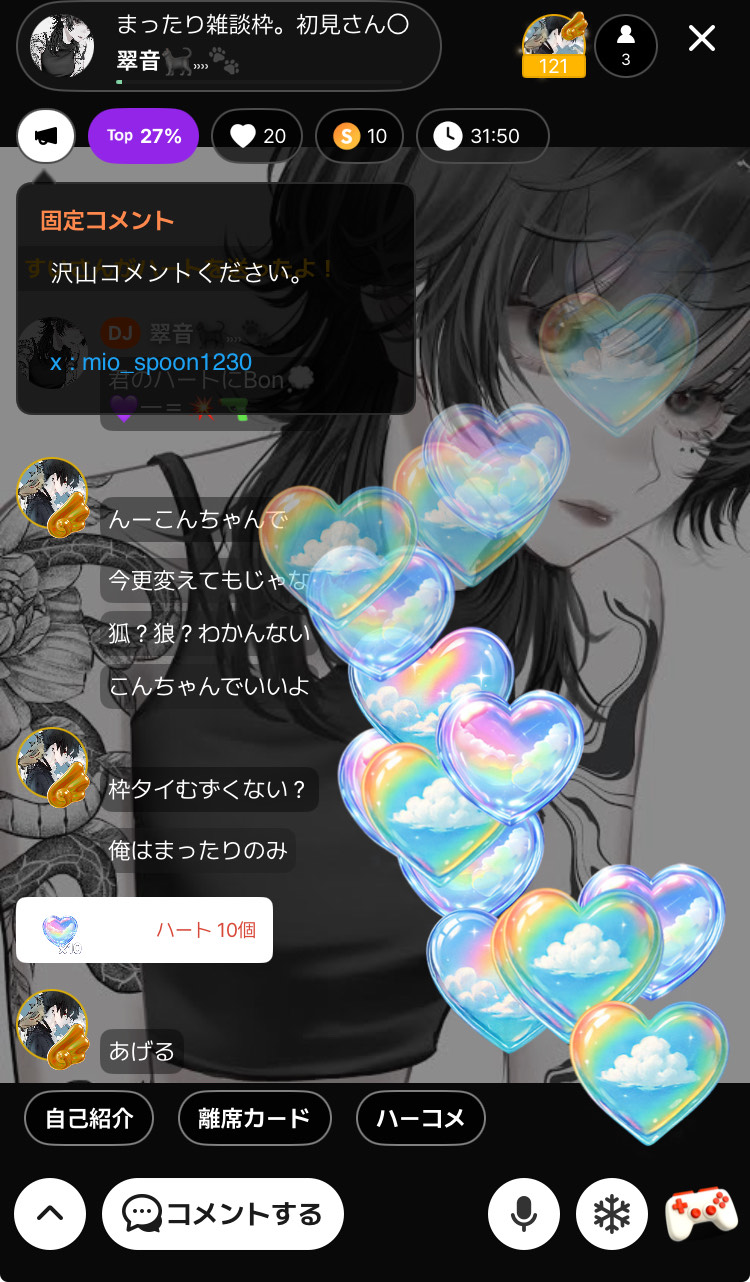Open the ハーコメ button
Screen dimensions: 750x1282
click(420, 1118)
